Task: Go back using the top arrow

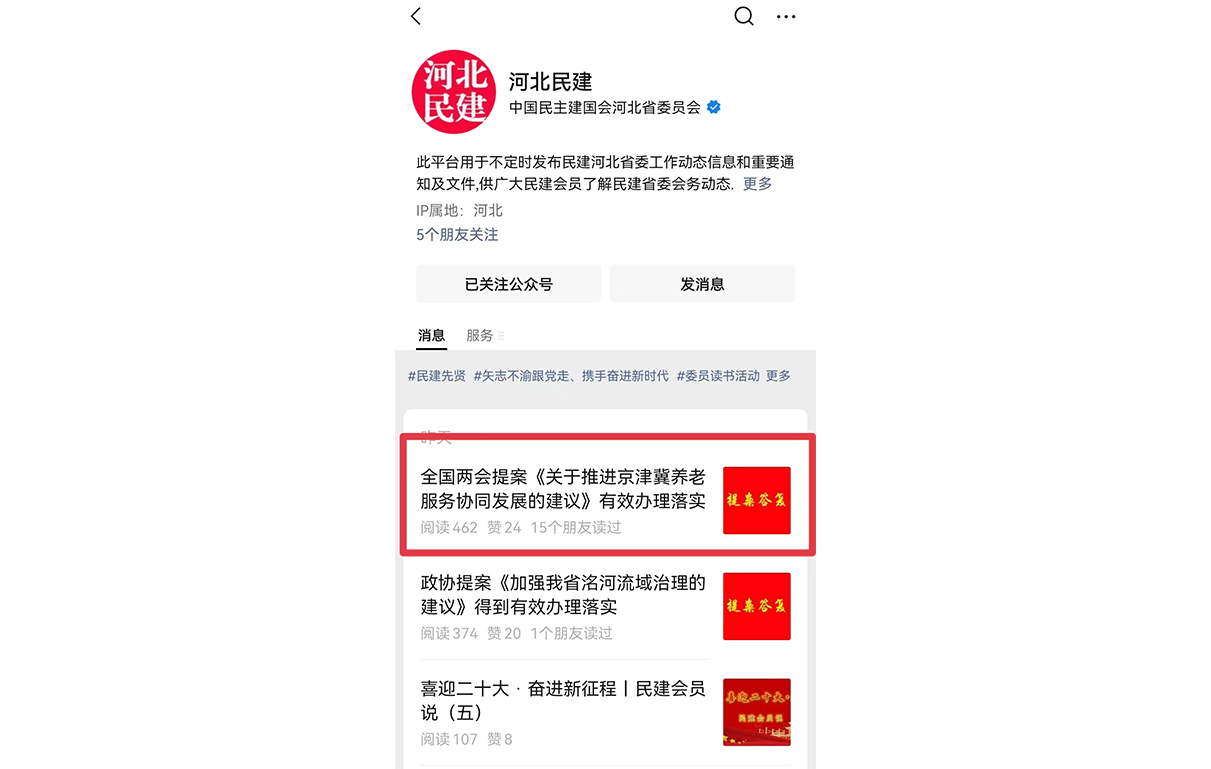Action: (416, 16)
